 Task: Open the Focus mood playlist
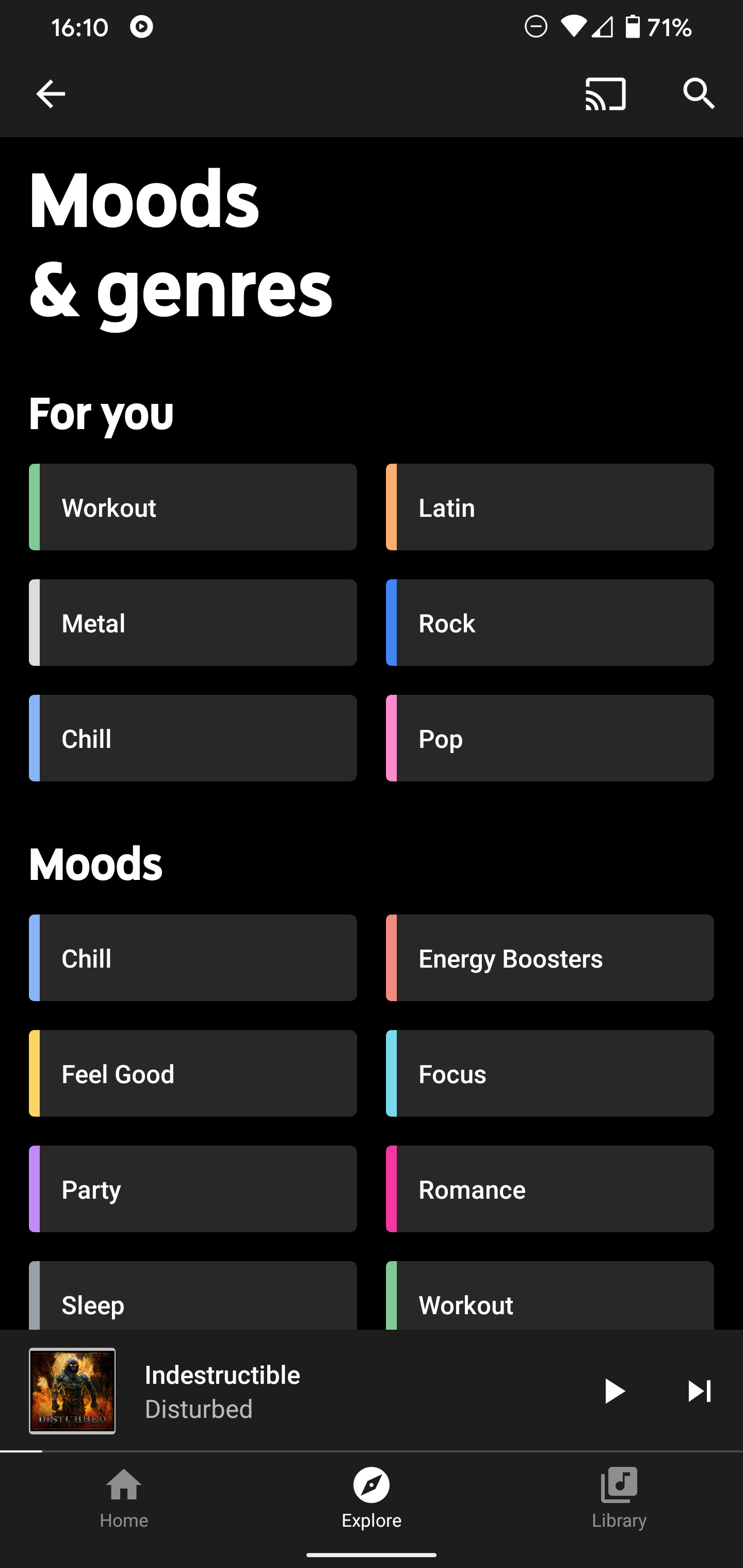point(550,1073)
